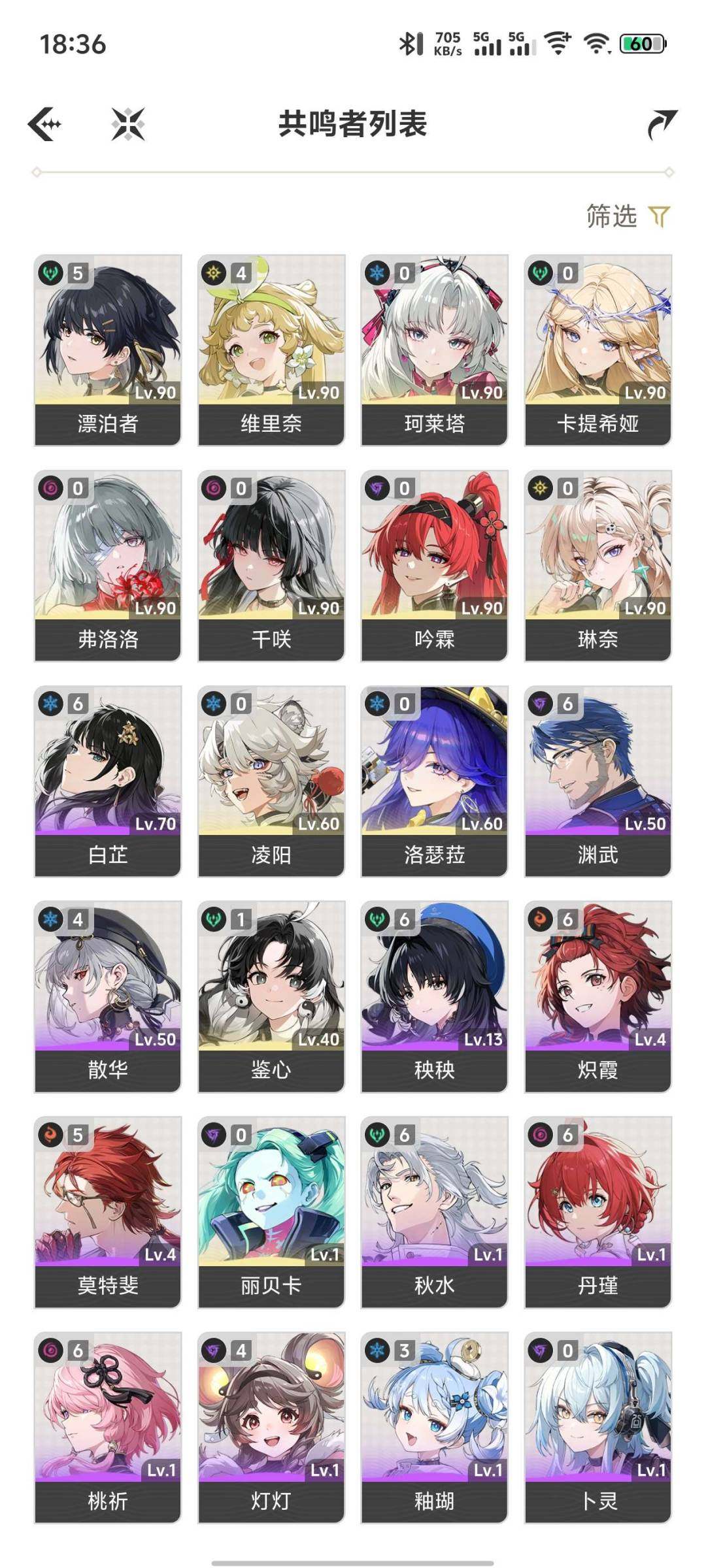Viewport: 706px width, 1568px height.
Task: View 珂莱塔 details
Action: click(x=435, y=350)
